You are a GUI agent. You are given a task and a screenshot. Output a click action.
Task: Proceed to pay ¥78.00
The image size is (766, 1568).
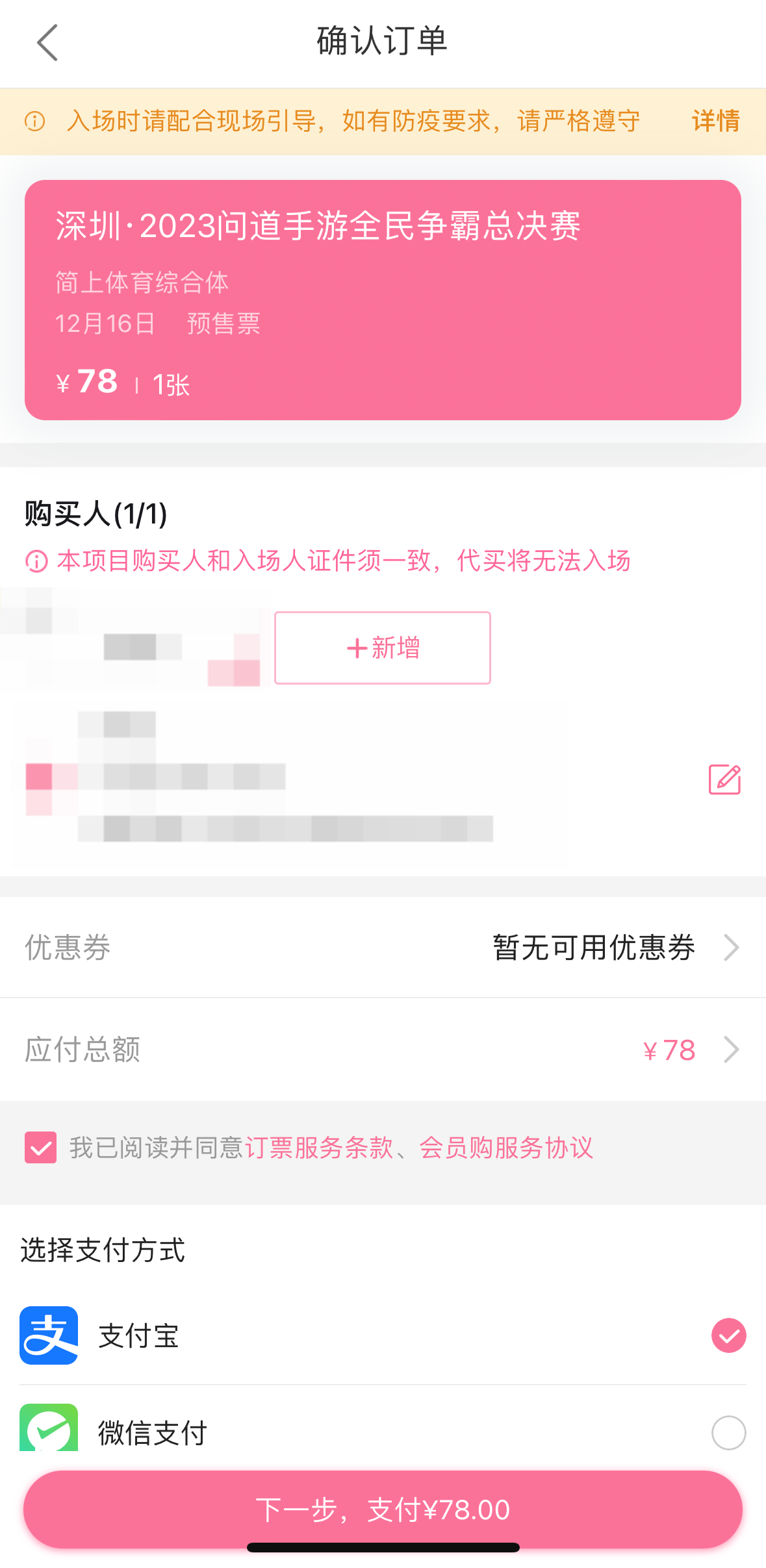pos(383,1510)
